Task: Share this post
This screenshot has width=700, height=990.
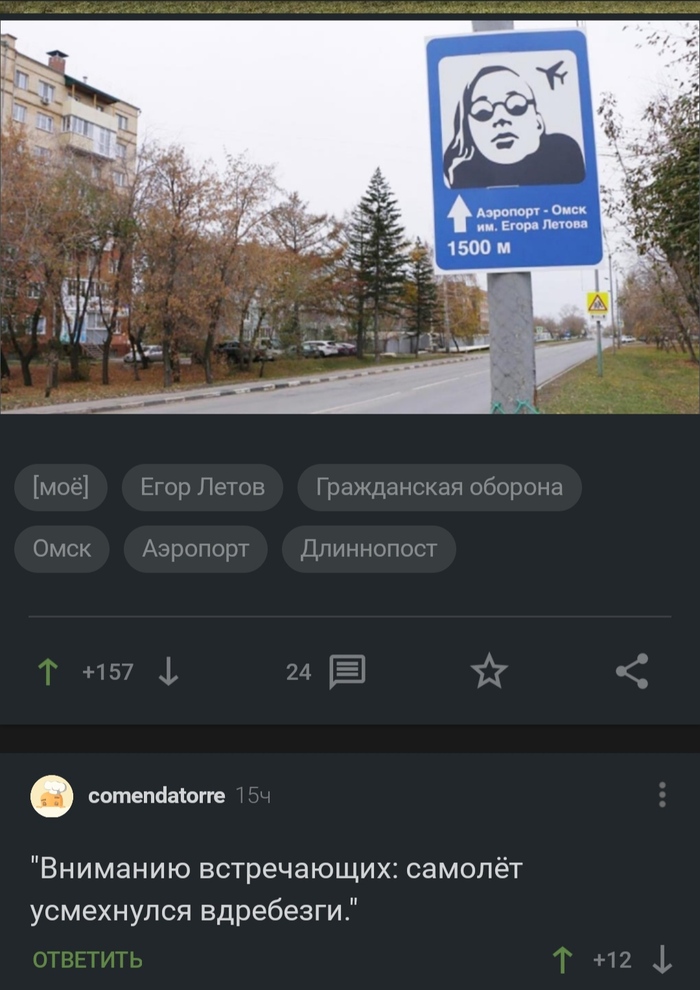Action: 632,672
